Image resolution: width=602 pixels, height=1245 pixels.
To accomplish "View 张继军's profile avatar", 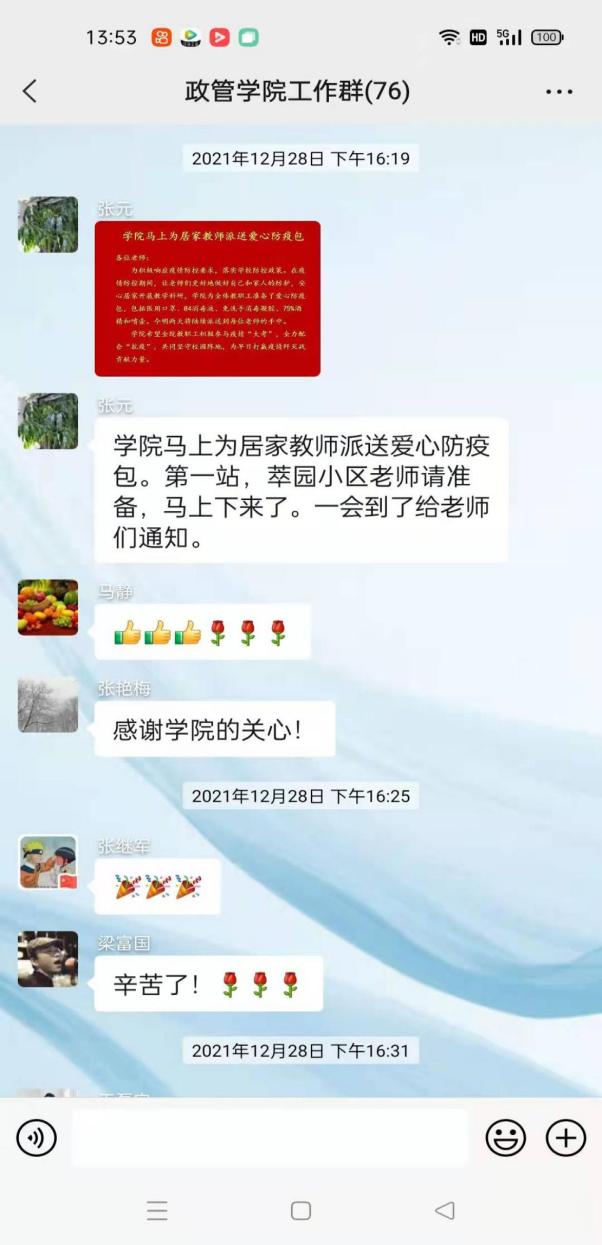I will click(x=48, y=862).
